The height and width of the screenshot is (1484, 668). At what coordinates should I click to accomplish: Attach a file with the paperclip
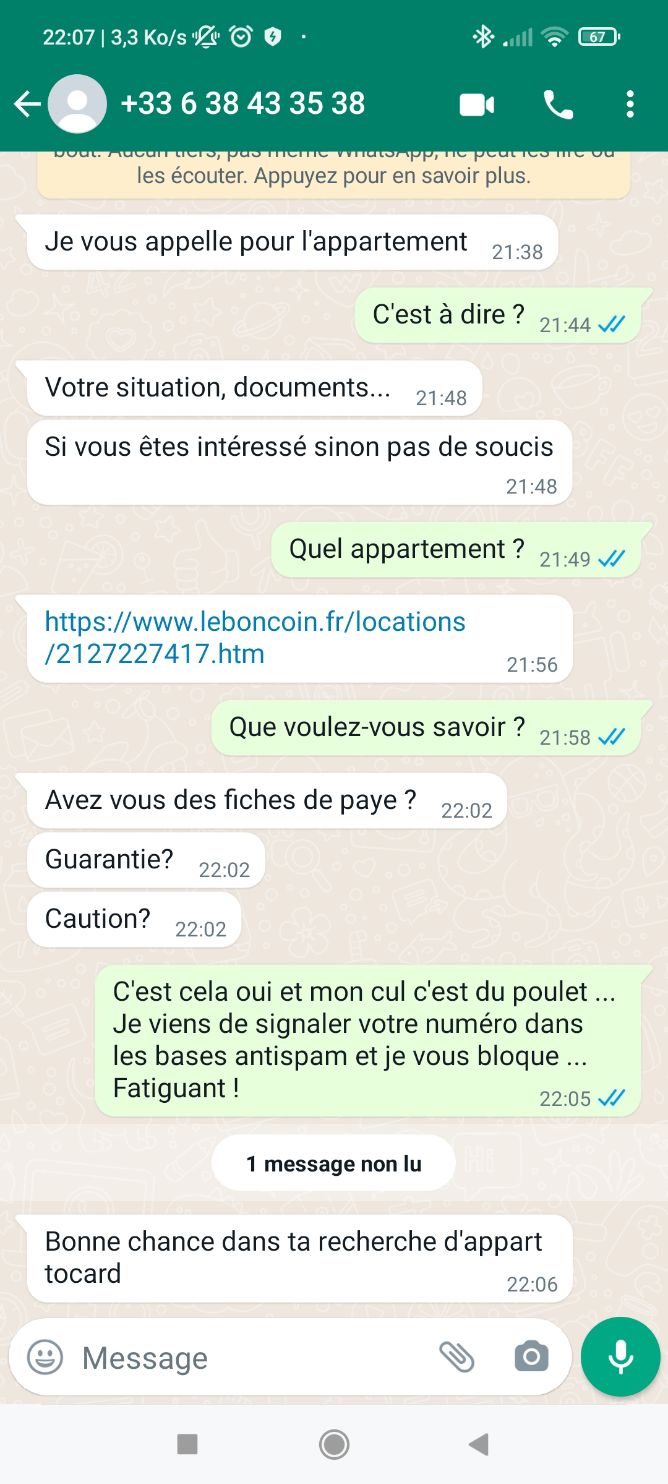click(456, 1357)
